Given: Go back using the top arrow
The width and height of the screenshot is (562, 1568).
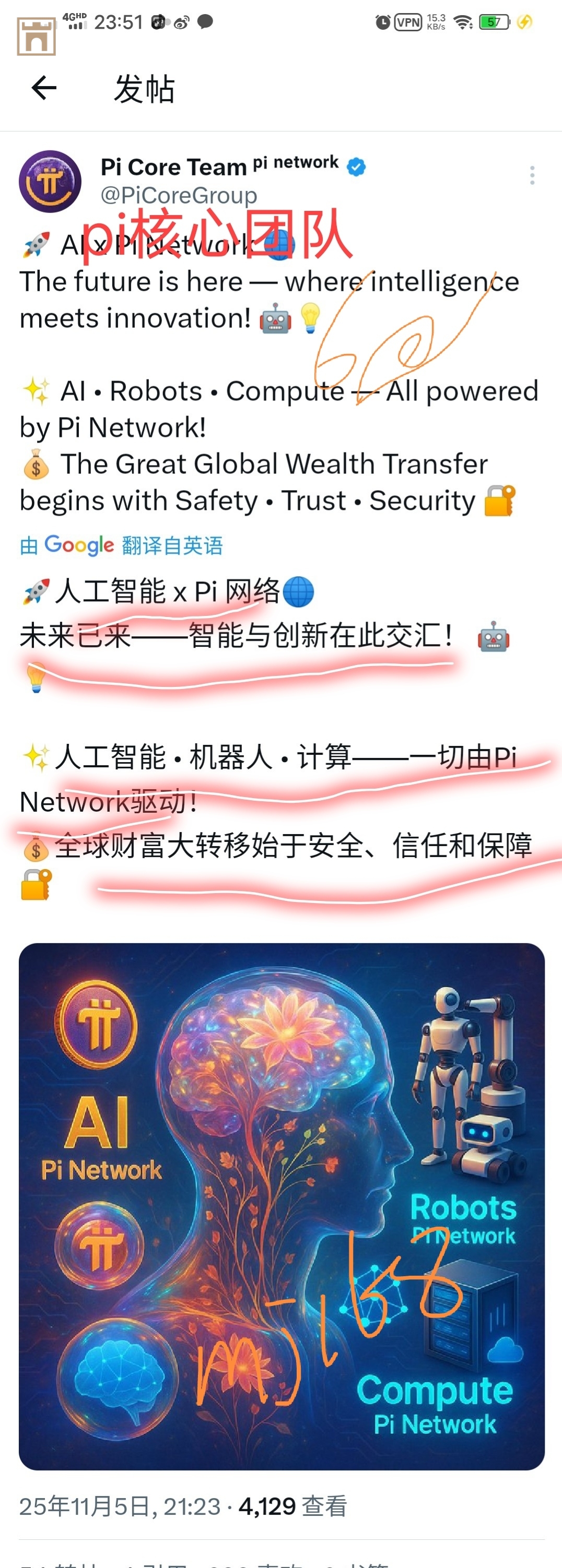Looking at the screenshot, I should tap(44, 88).
